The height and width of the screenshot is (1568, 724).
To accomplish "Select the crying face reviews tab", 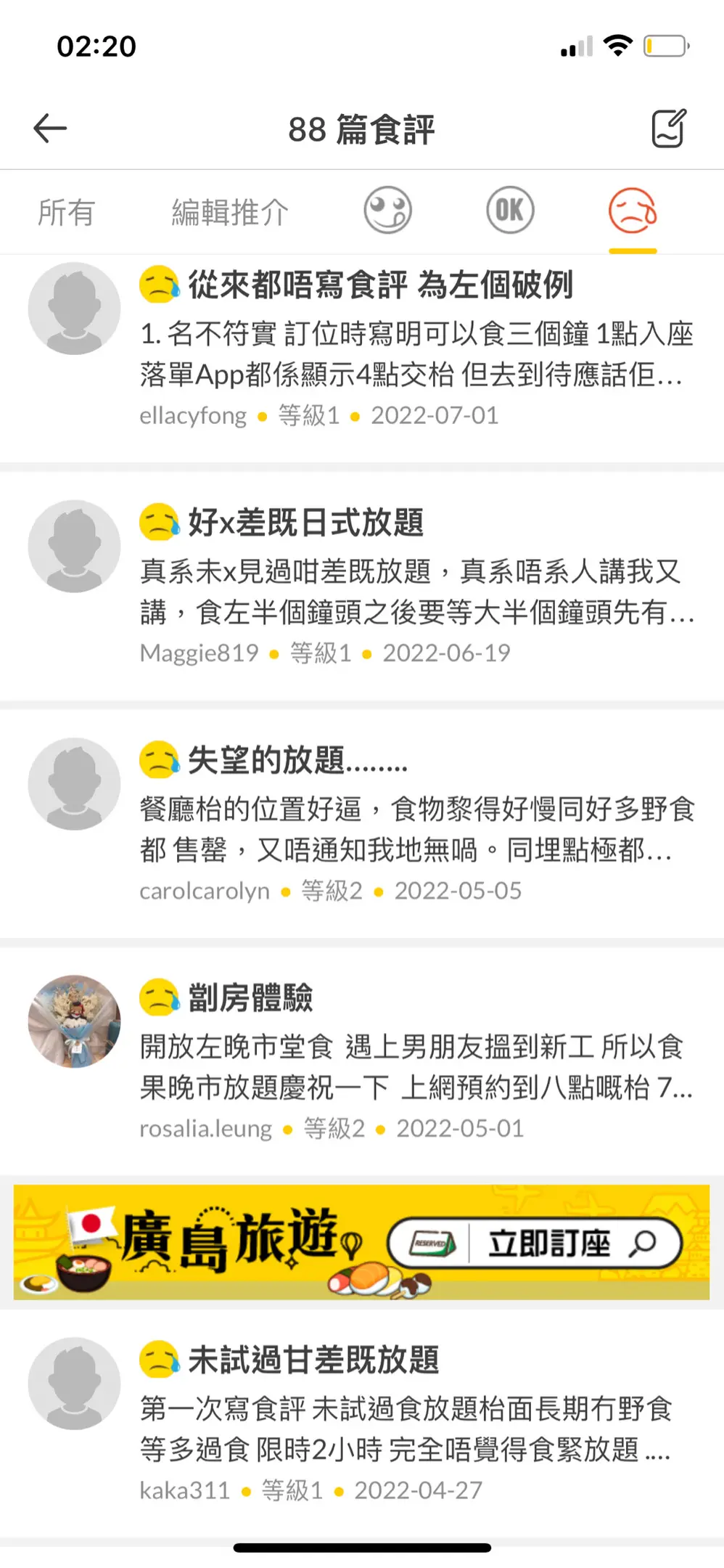I will click(x=633, y=211).
